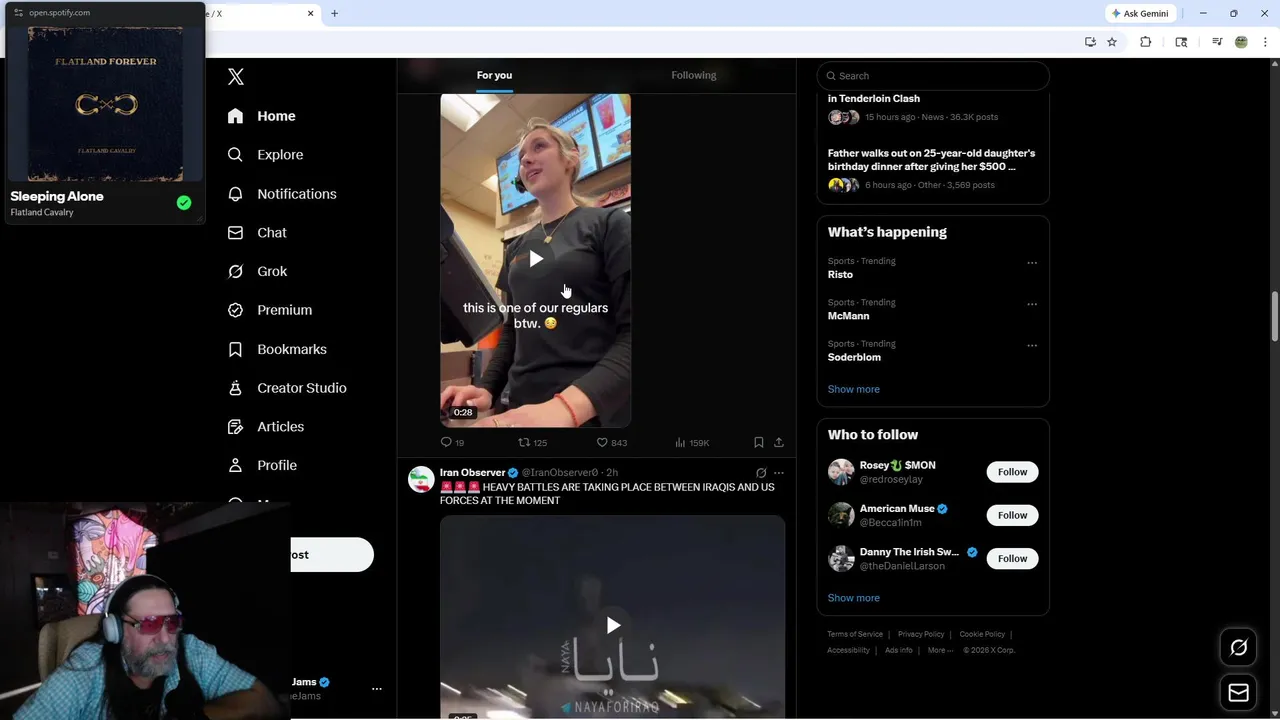Play the video with regulars caption
1280x720 pixels.
tap(536, 259)
